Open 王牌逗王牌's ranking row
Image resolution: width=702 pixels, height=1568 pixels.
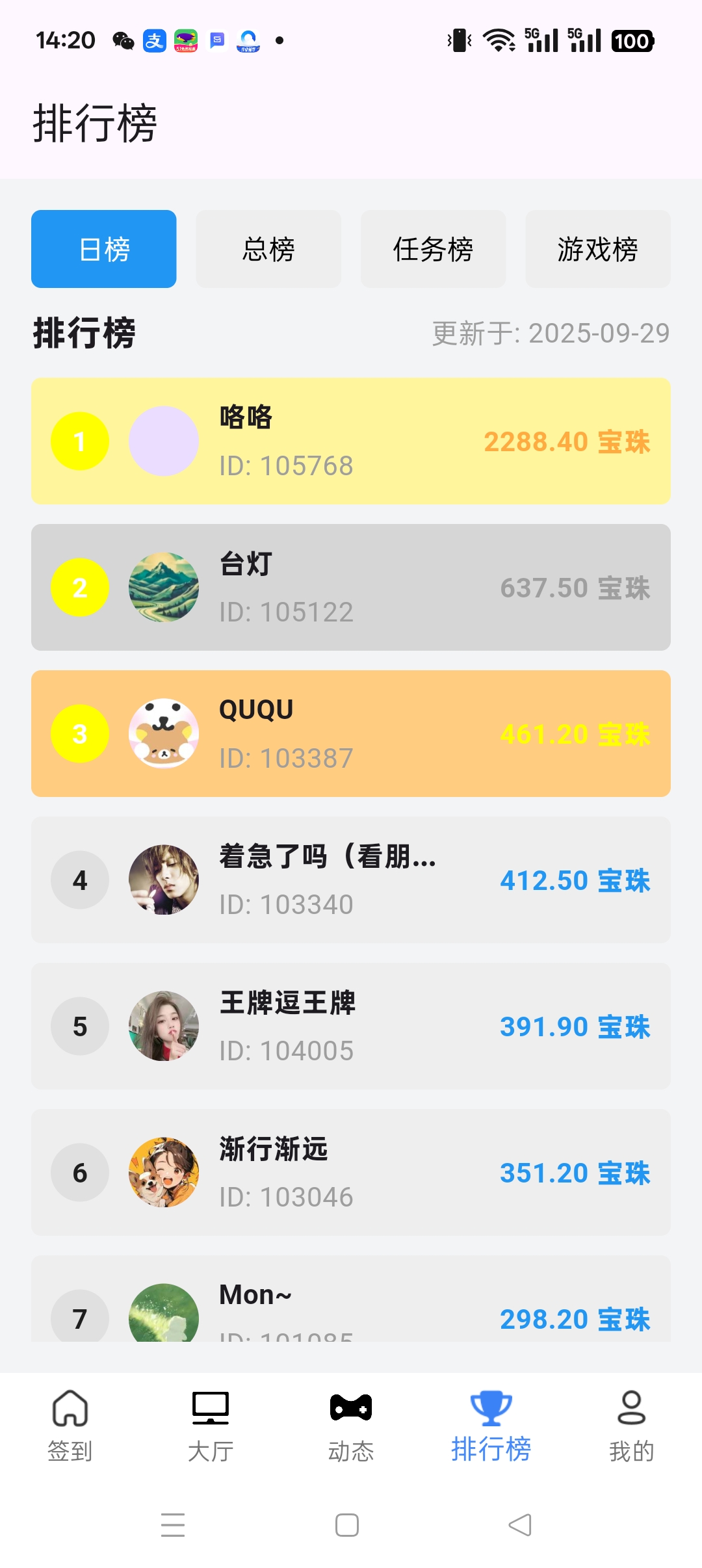coord(351,1026)
